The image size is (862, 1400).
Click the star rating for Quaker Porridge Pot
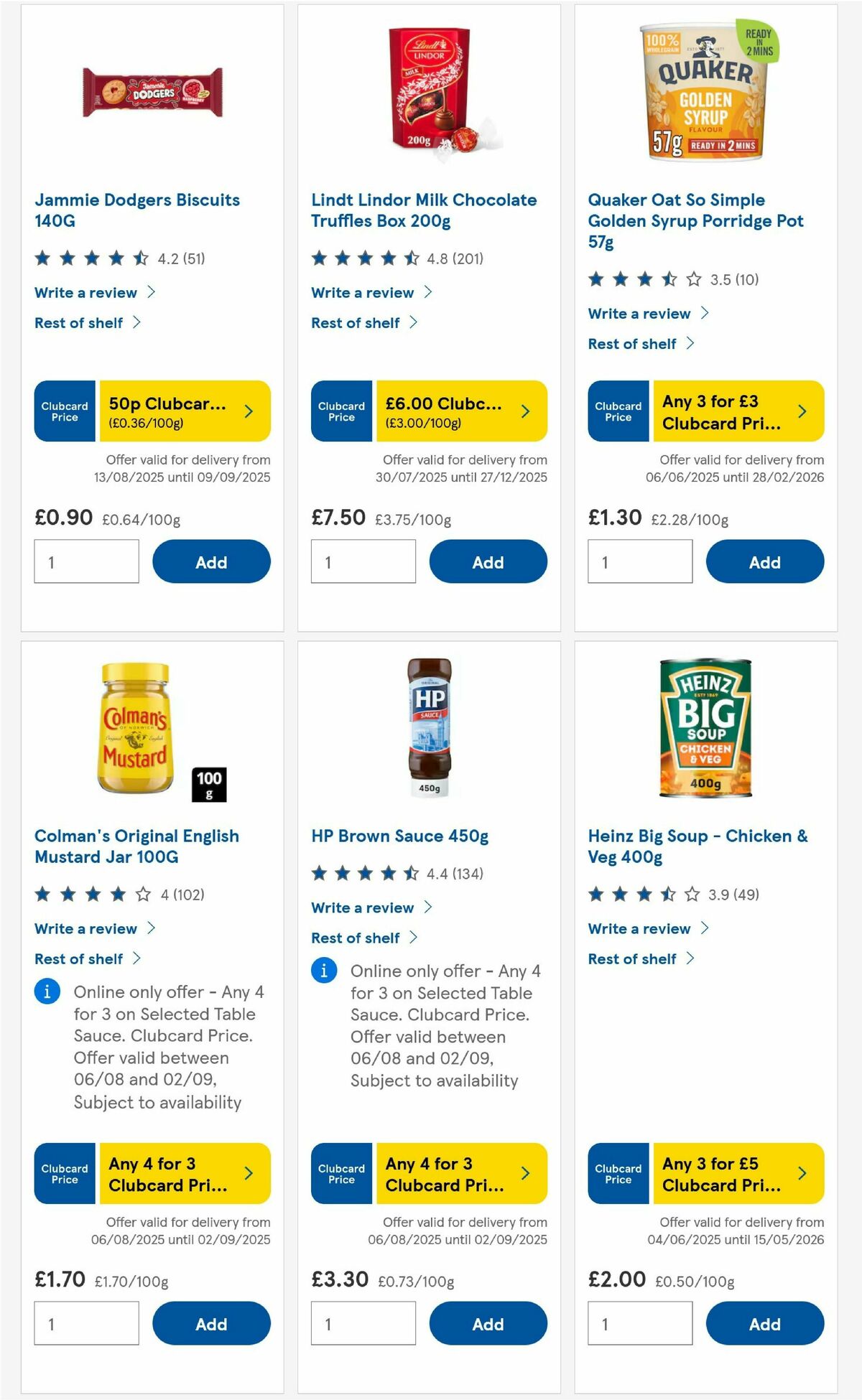point(641,279)
